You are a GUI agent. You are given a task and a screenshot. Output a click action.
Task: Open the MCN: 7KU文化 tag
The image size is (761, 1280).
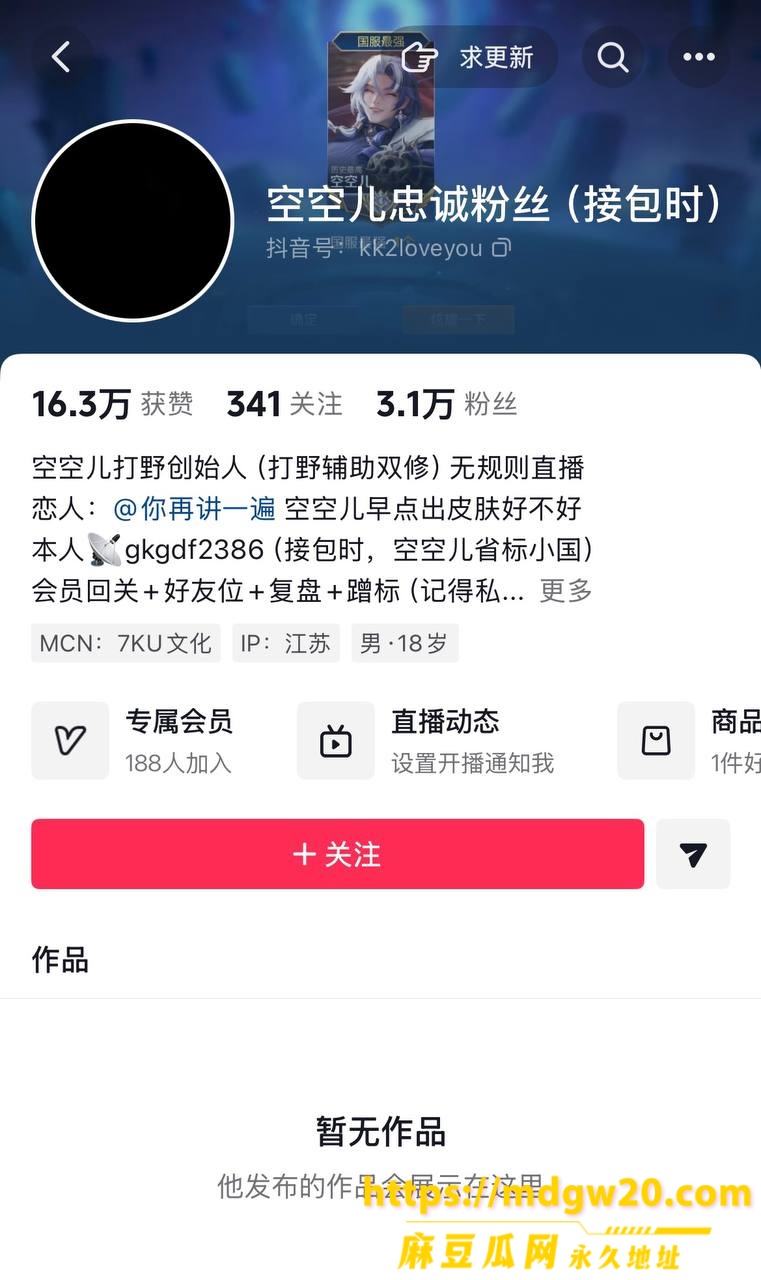tap(126, 643)
